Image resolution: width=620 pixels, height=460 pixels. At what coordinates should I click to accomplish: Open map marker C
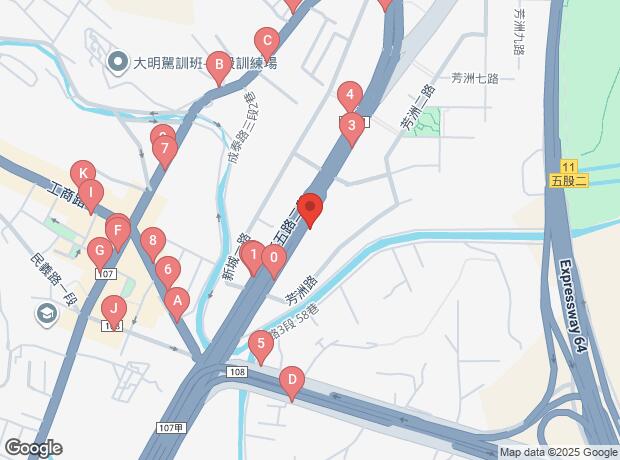pyautogui.click(x=266, y=43)
